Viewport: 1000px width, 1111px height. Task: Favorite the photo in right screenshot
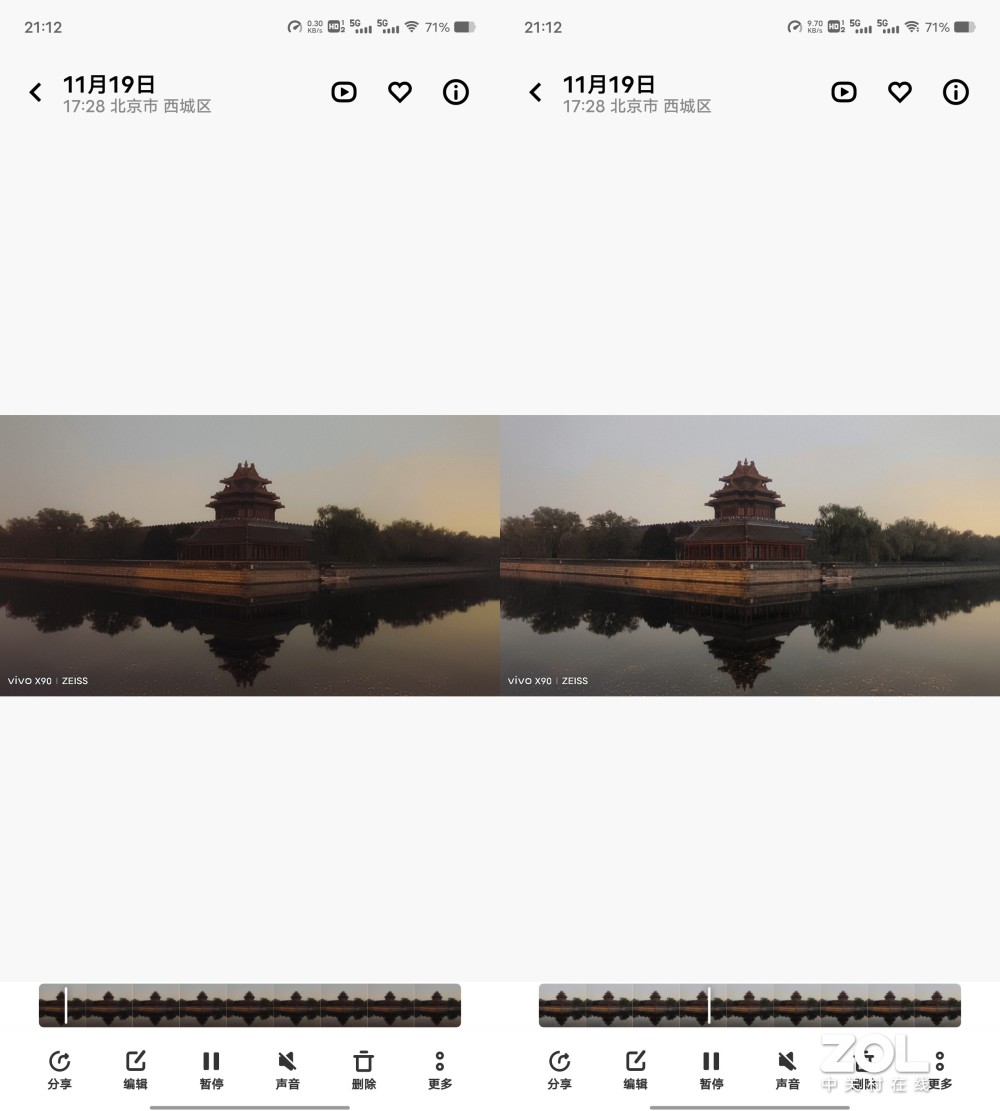pos(900,93)
